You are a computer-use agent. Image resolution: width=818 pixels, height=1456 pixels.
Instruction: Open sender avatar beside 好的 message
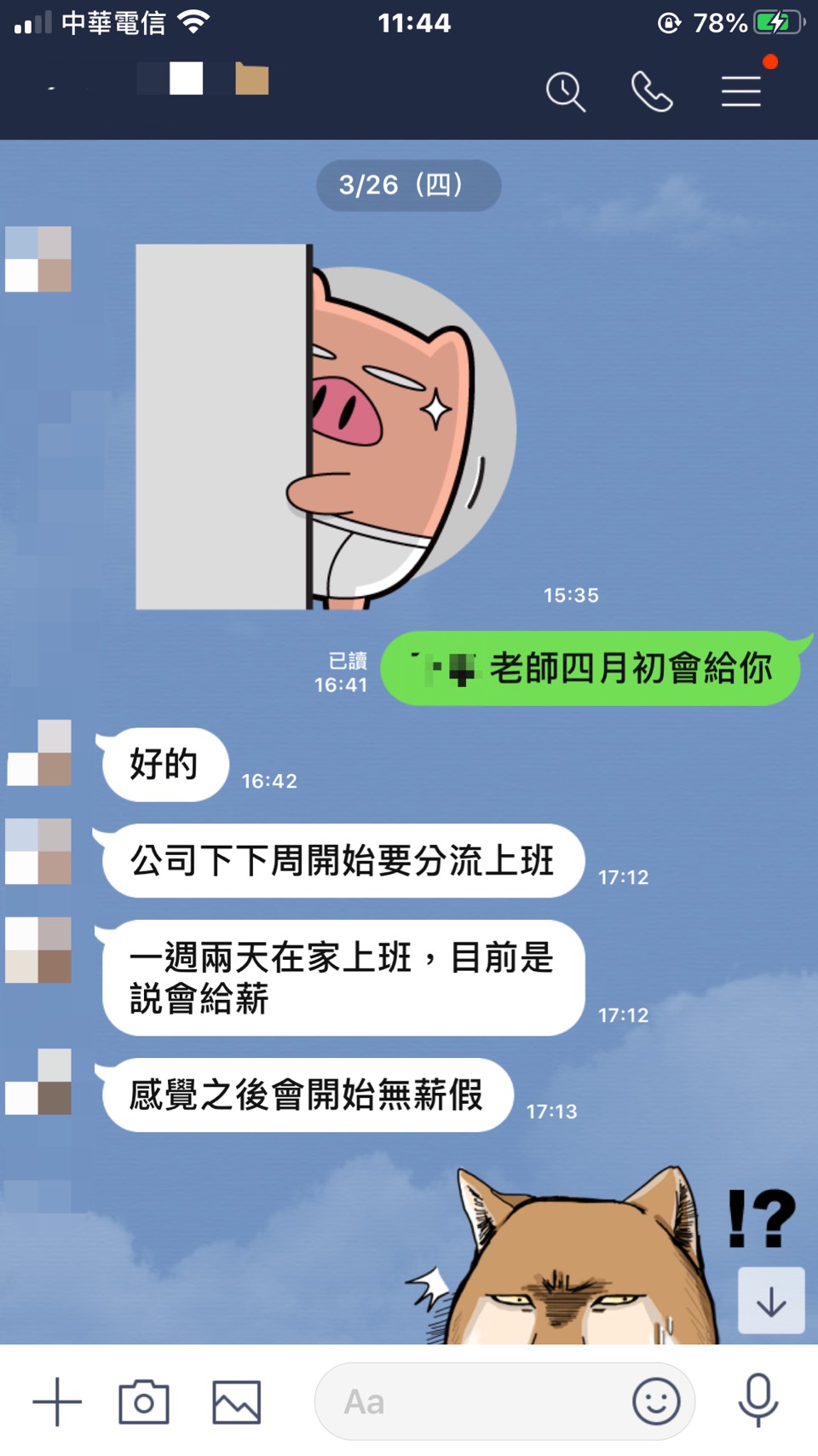(39, 753)
